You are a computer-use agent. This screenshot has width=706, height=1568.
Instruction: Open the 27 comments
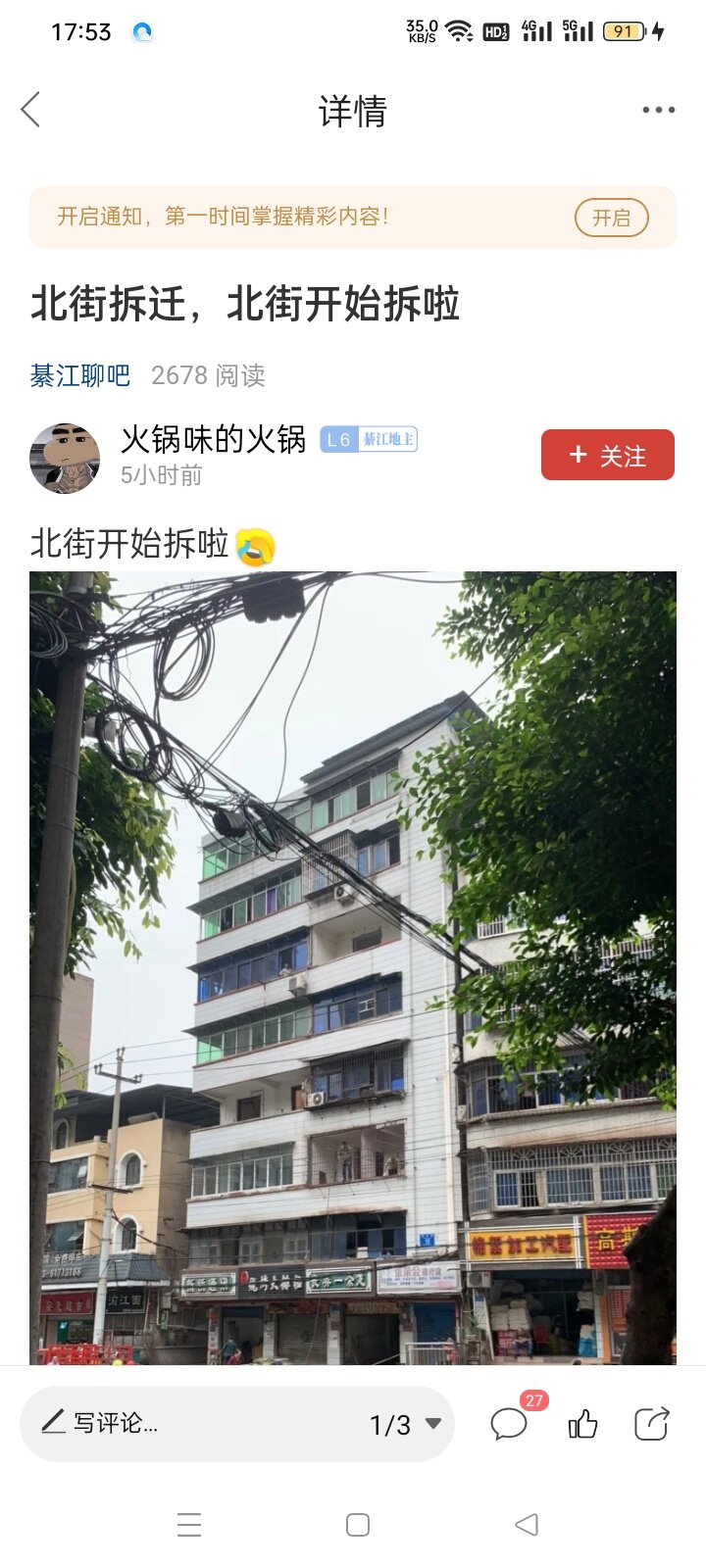[510, 1423]
